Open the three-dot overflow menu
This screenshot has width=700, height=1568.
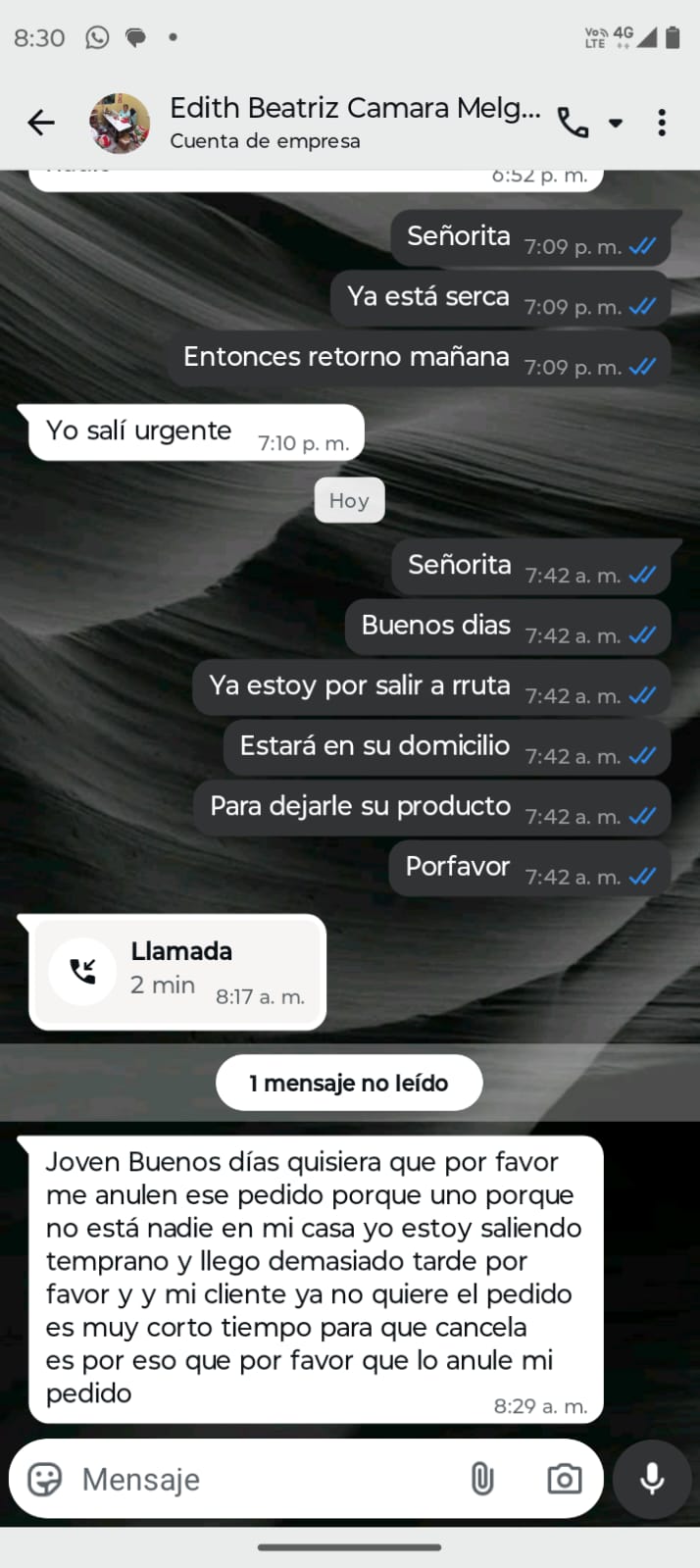pyautogui.click(x=663, y=123)
